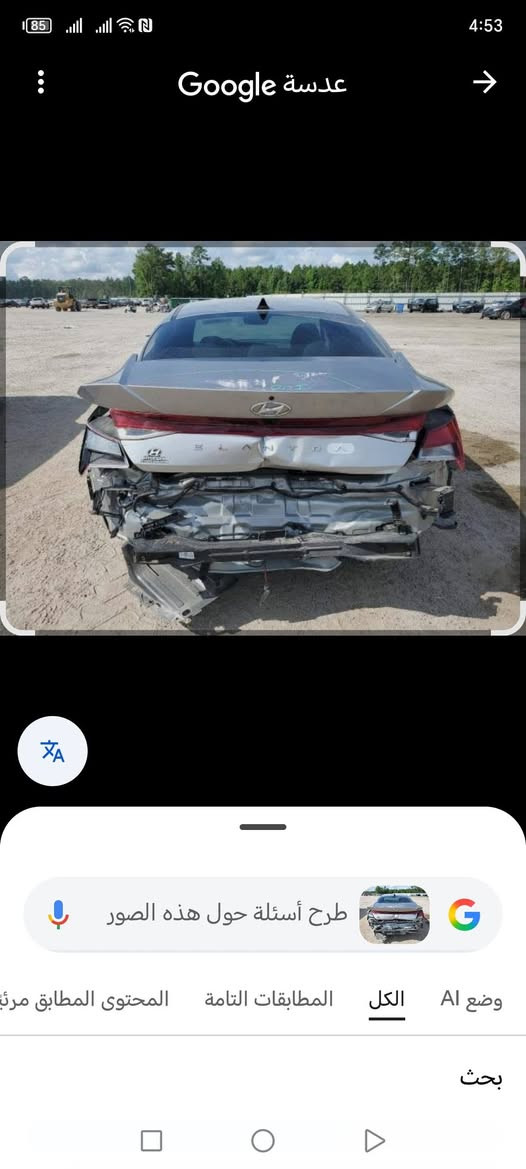526x1169 pixels.
Task: Tap the microphone for voice search
Action: [58, 914]
